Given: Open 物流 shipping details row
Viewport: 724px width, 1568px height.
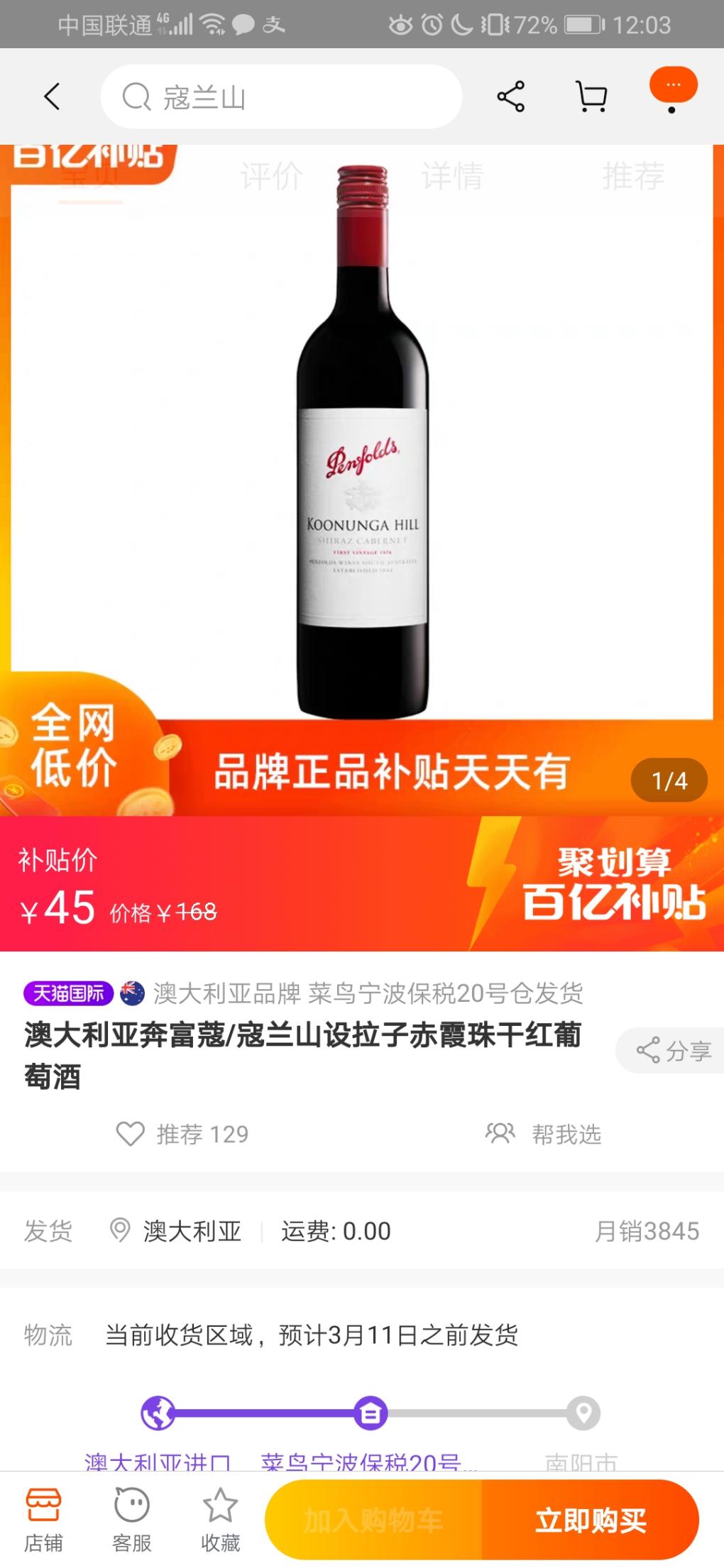Looking at the screenshot, I should (311, 1335).
